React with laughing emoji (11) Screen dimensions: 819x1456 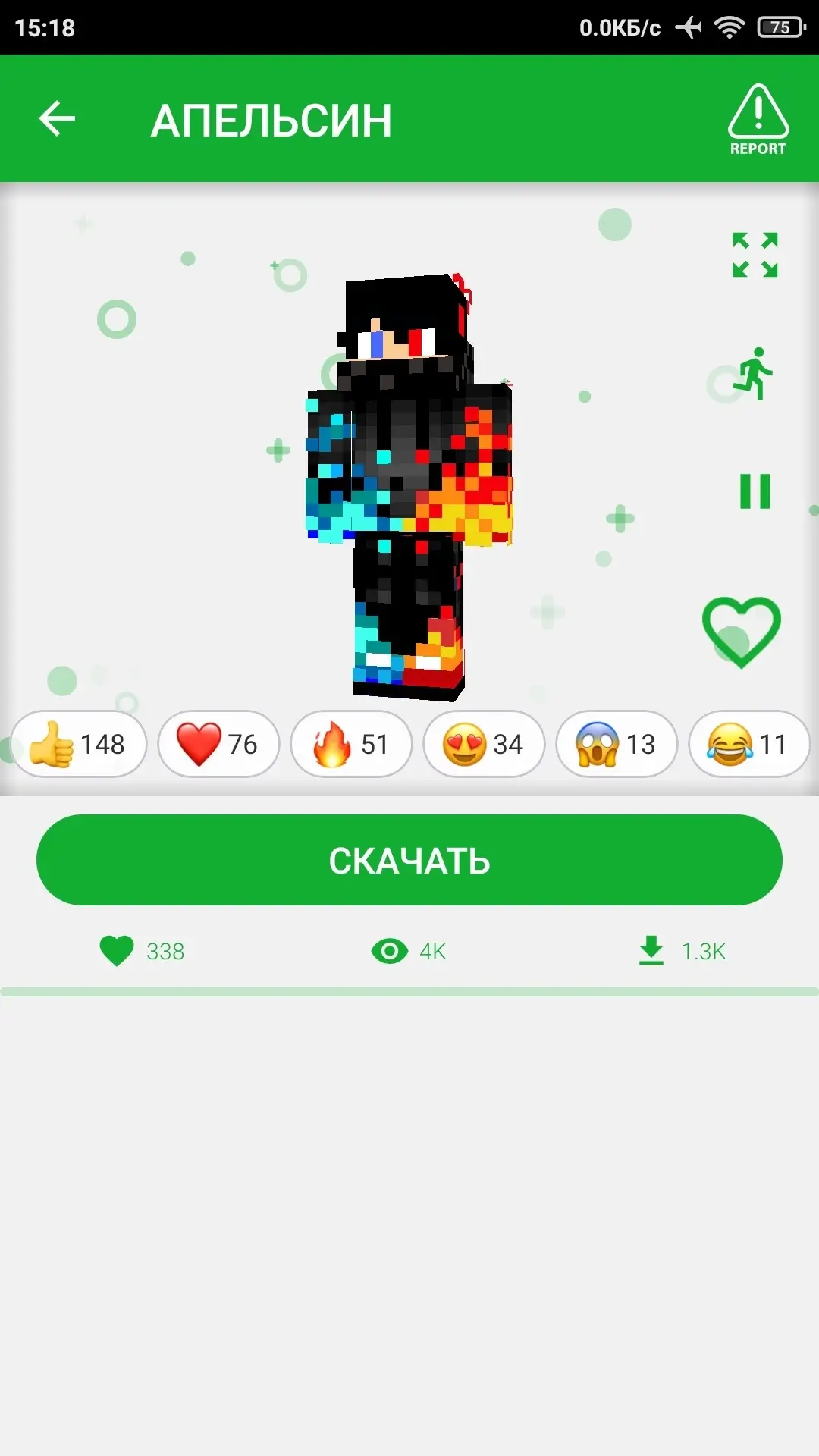coord(749,744)
